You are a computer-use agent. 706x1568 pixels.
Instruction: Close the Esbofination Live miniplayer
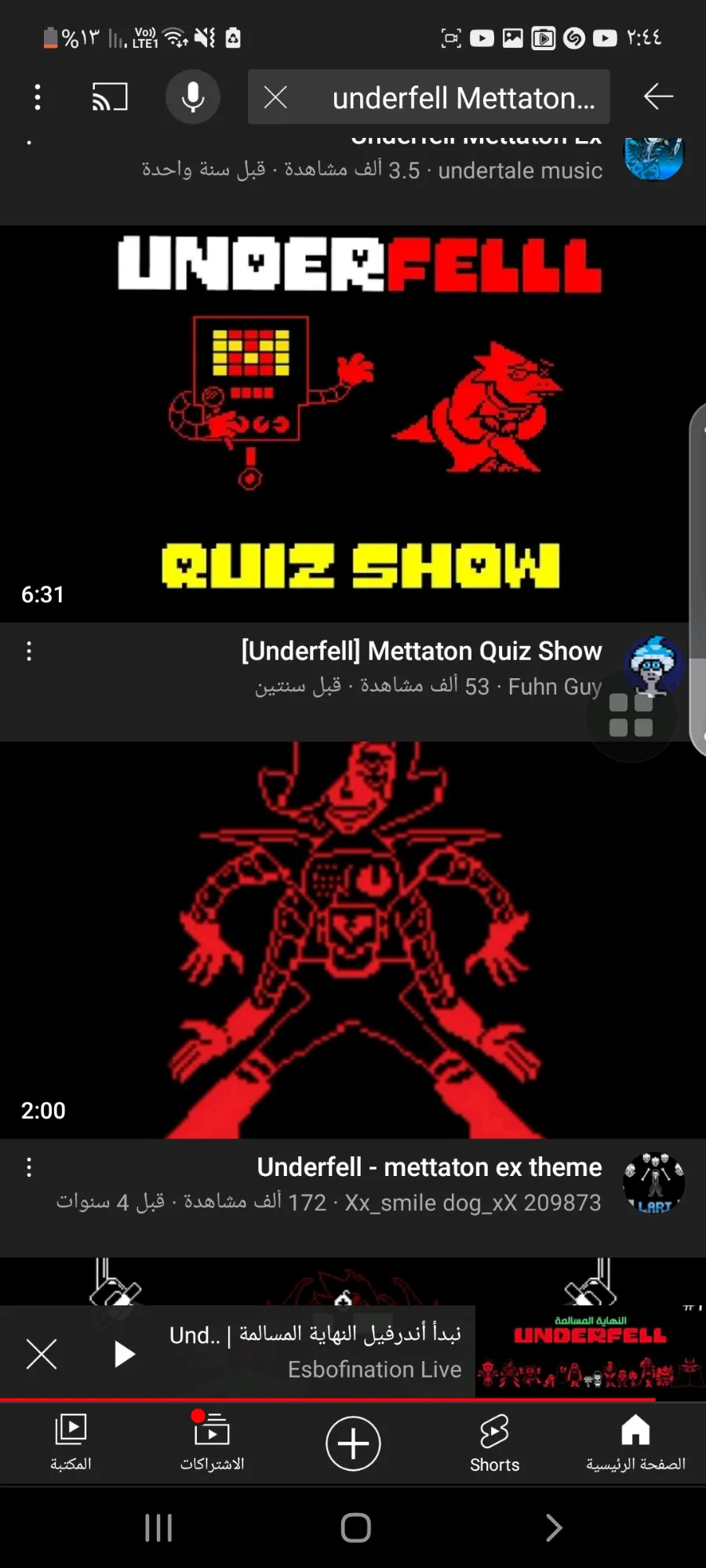coord(42,1354)
